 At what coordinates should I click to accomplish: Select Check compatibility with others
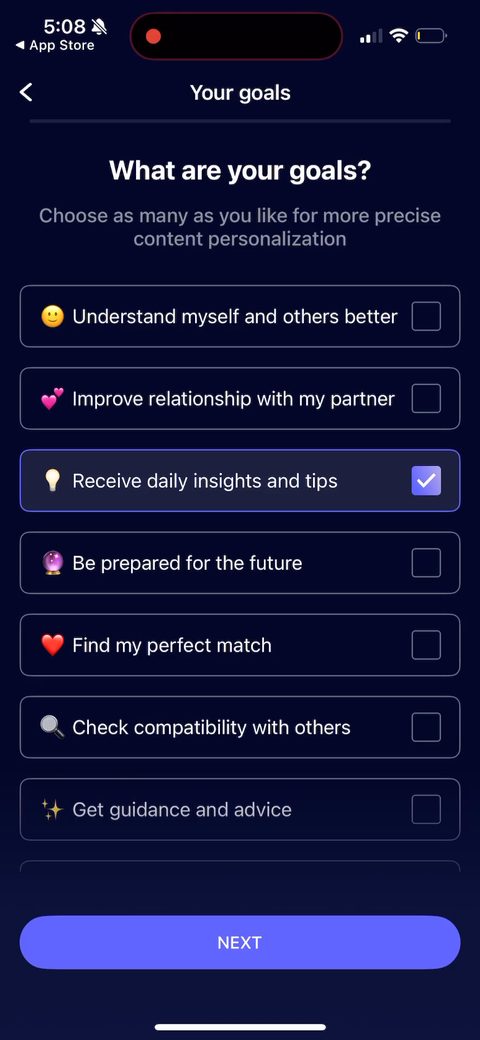(240, 728)
